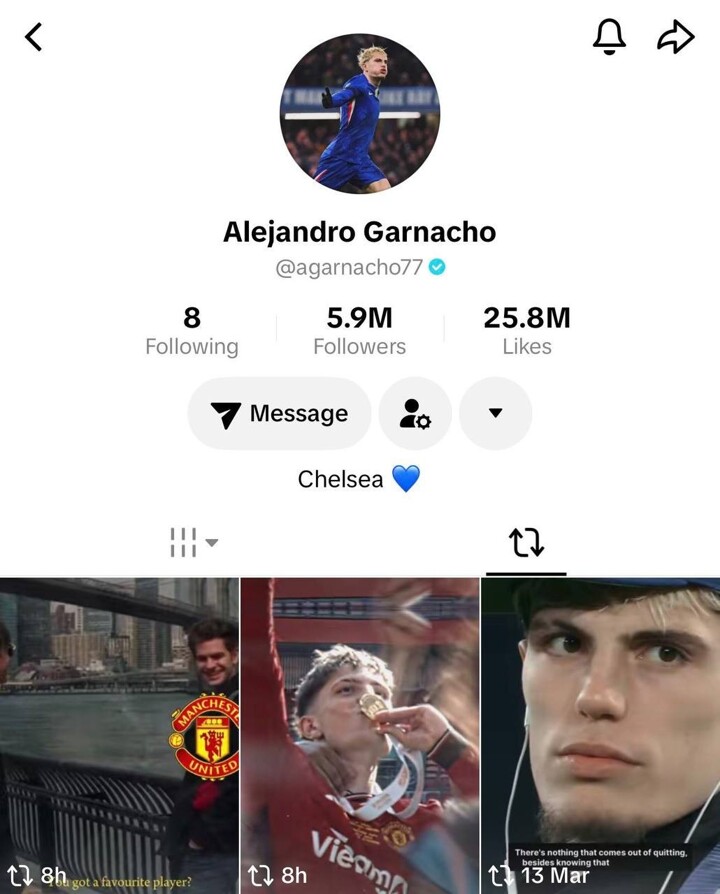
Task: Open the repost dated 13 Mar
Action: [600, 735]
